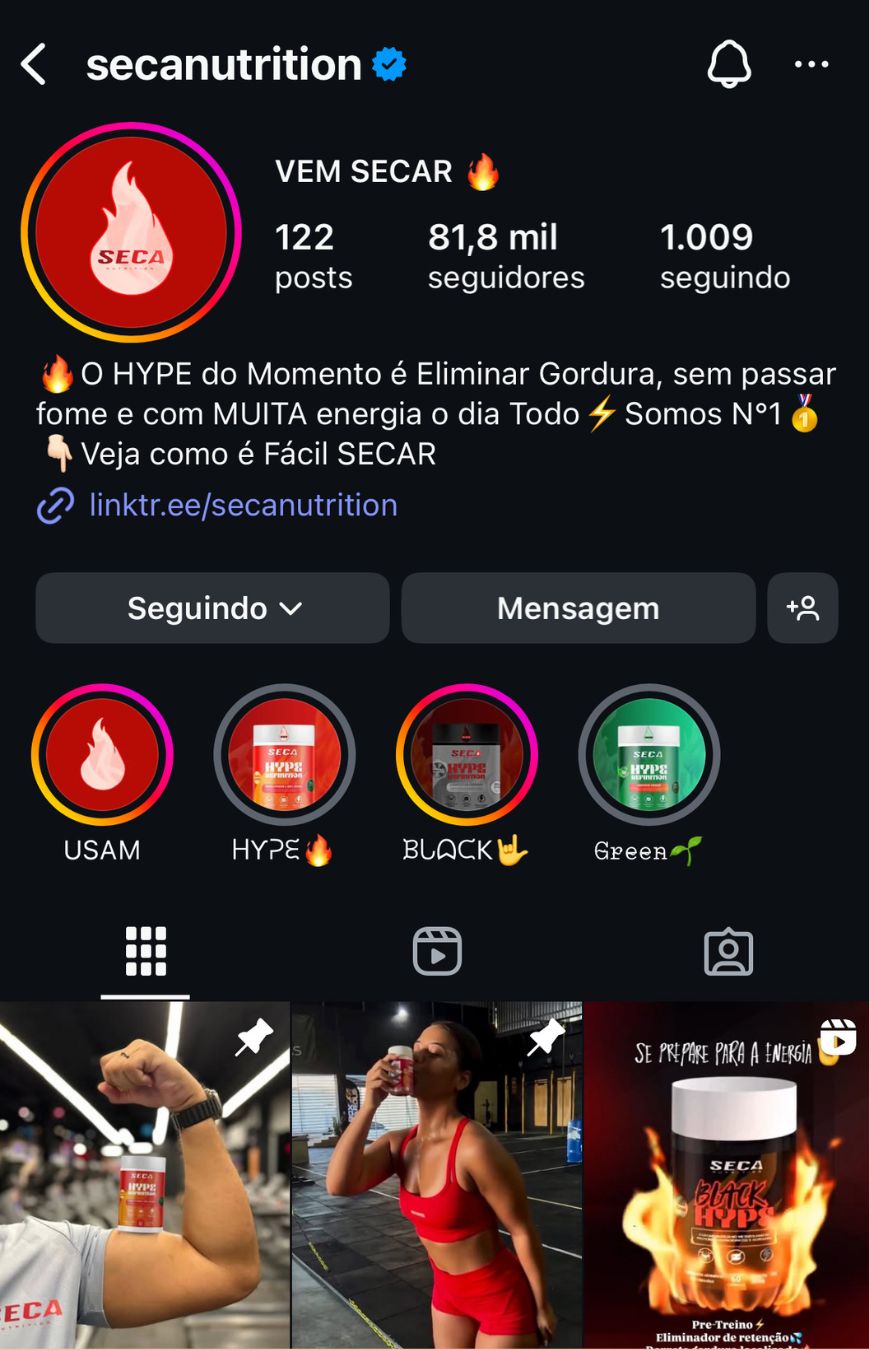Open the linktr.ee/secanutrition link

243,505
